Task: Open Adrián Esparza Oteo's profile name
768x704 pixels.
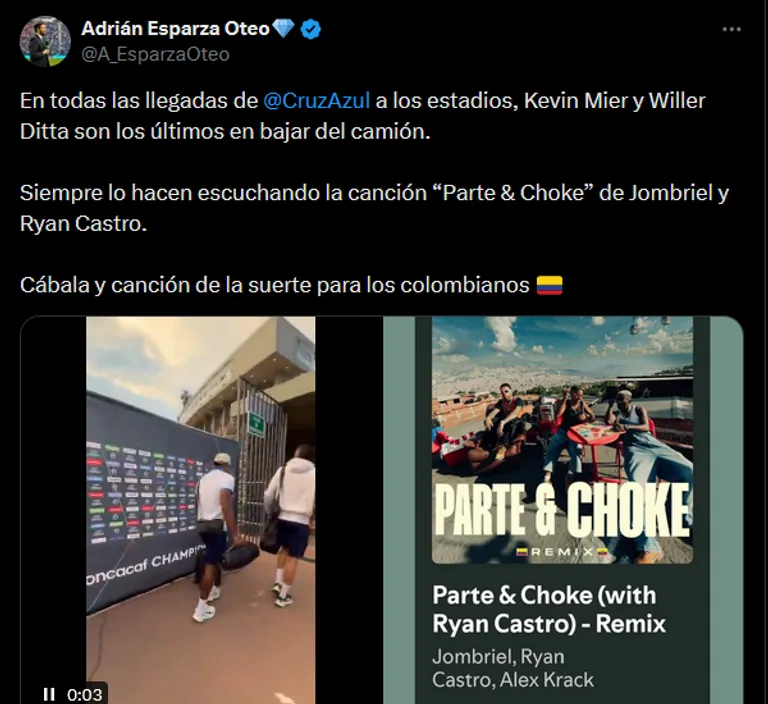Action: [175, 29]
